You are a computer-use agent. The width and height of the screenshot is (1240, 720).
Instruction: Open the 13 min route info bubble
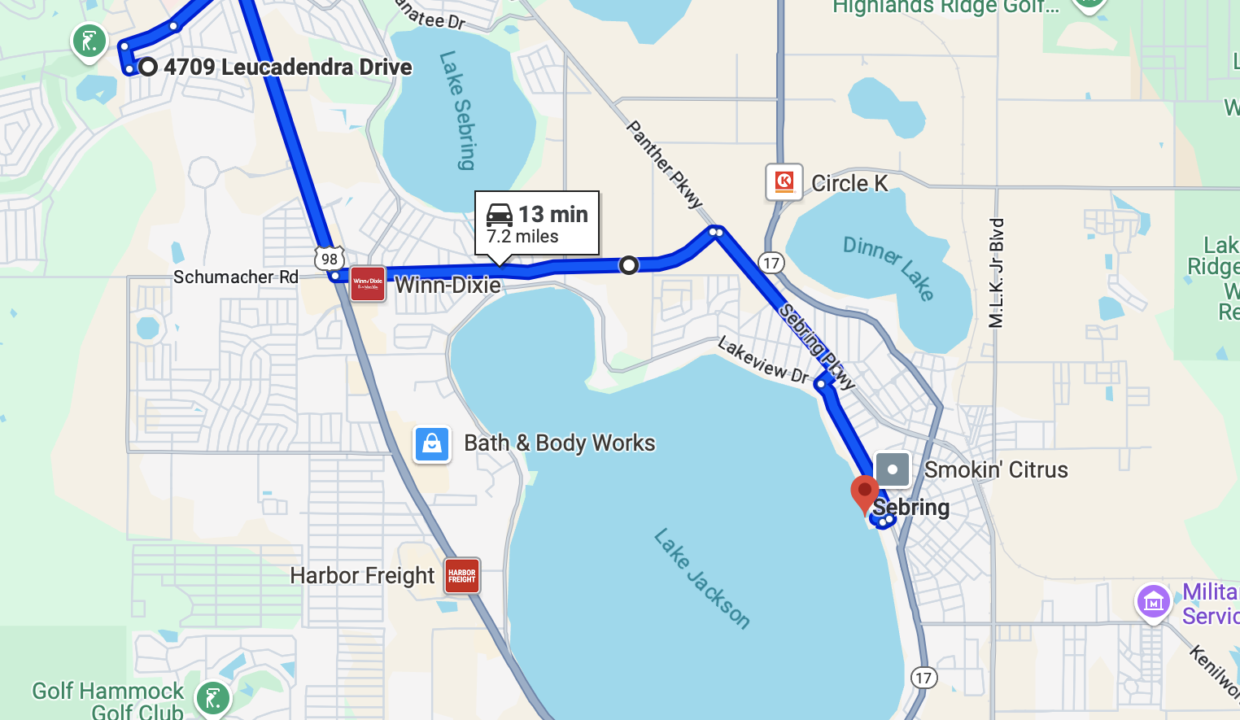click(536, 223)
